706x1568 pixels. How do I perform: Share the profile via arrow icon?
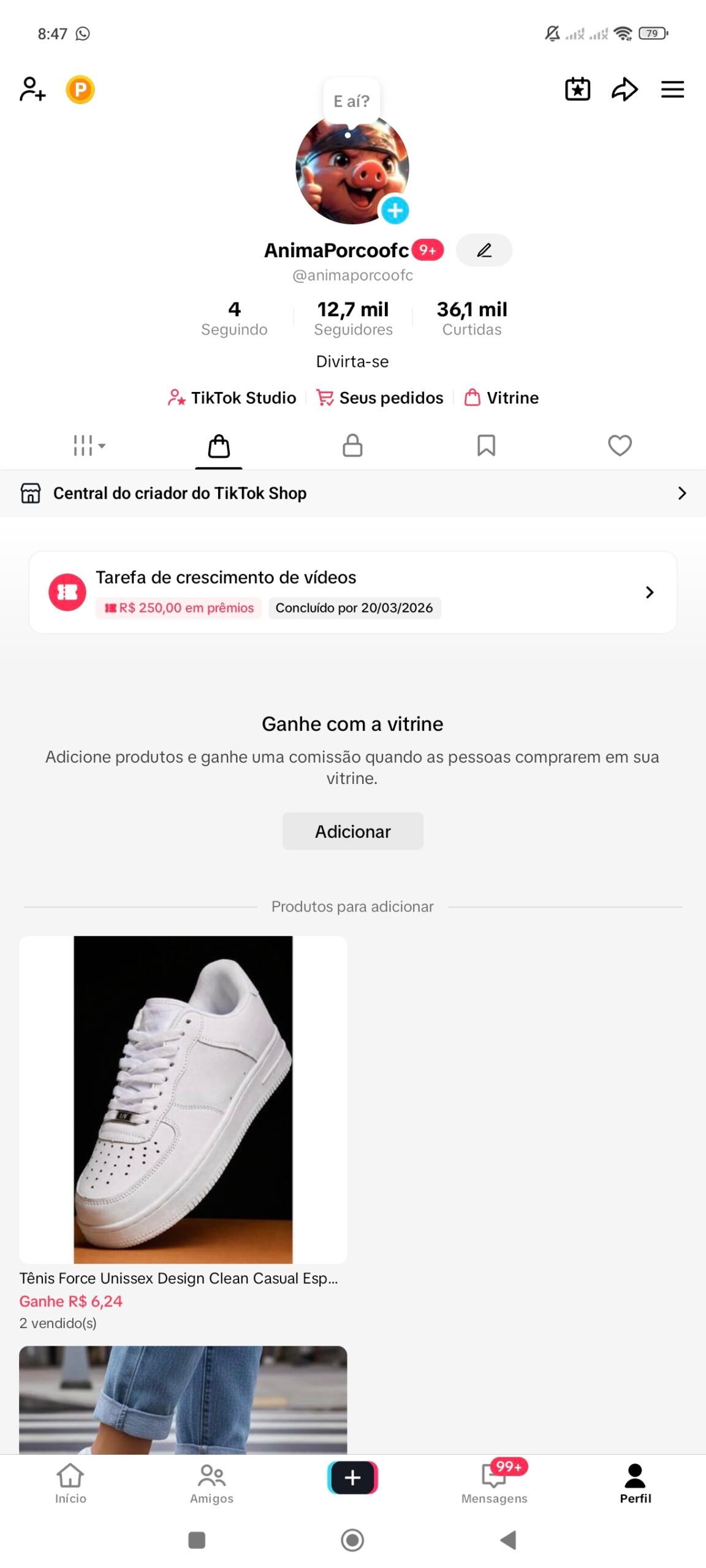click(x=624, y=89)
